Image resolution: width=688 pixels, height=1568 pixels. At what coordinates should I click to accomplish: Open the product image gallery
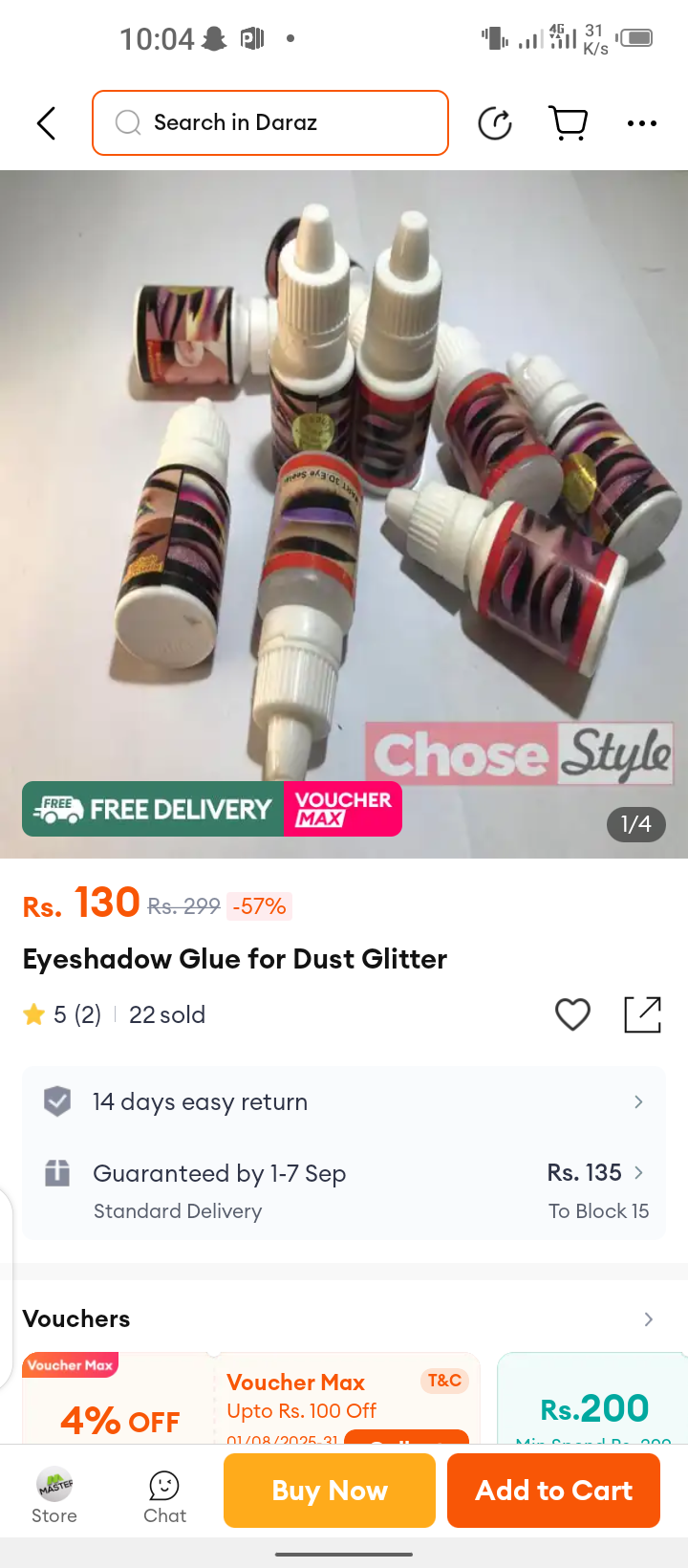[344, 497]
